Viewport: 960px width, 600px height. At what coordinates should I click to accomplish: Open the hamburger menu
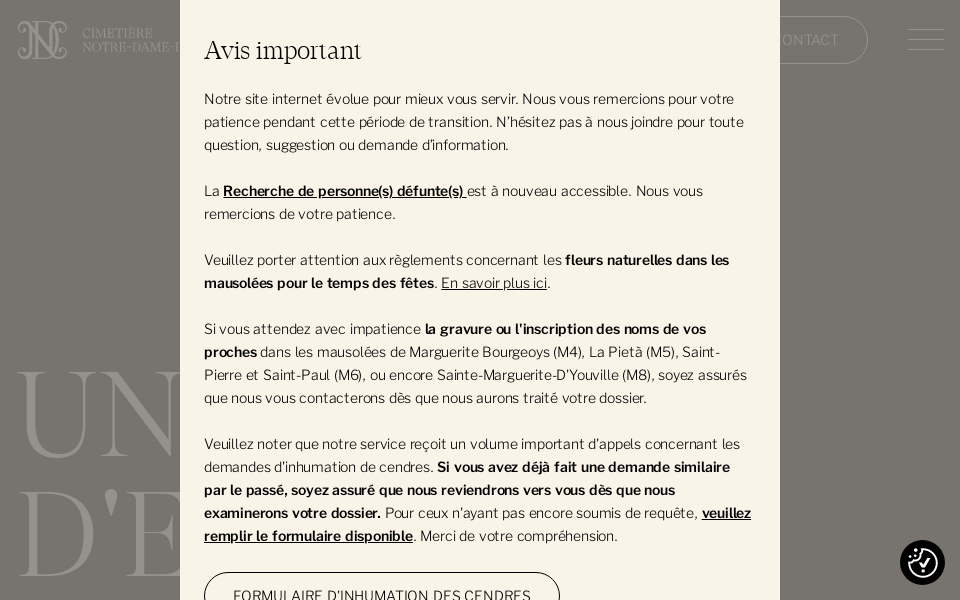click(x=925, y=40)
